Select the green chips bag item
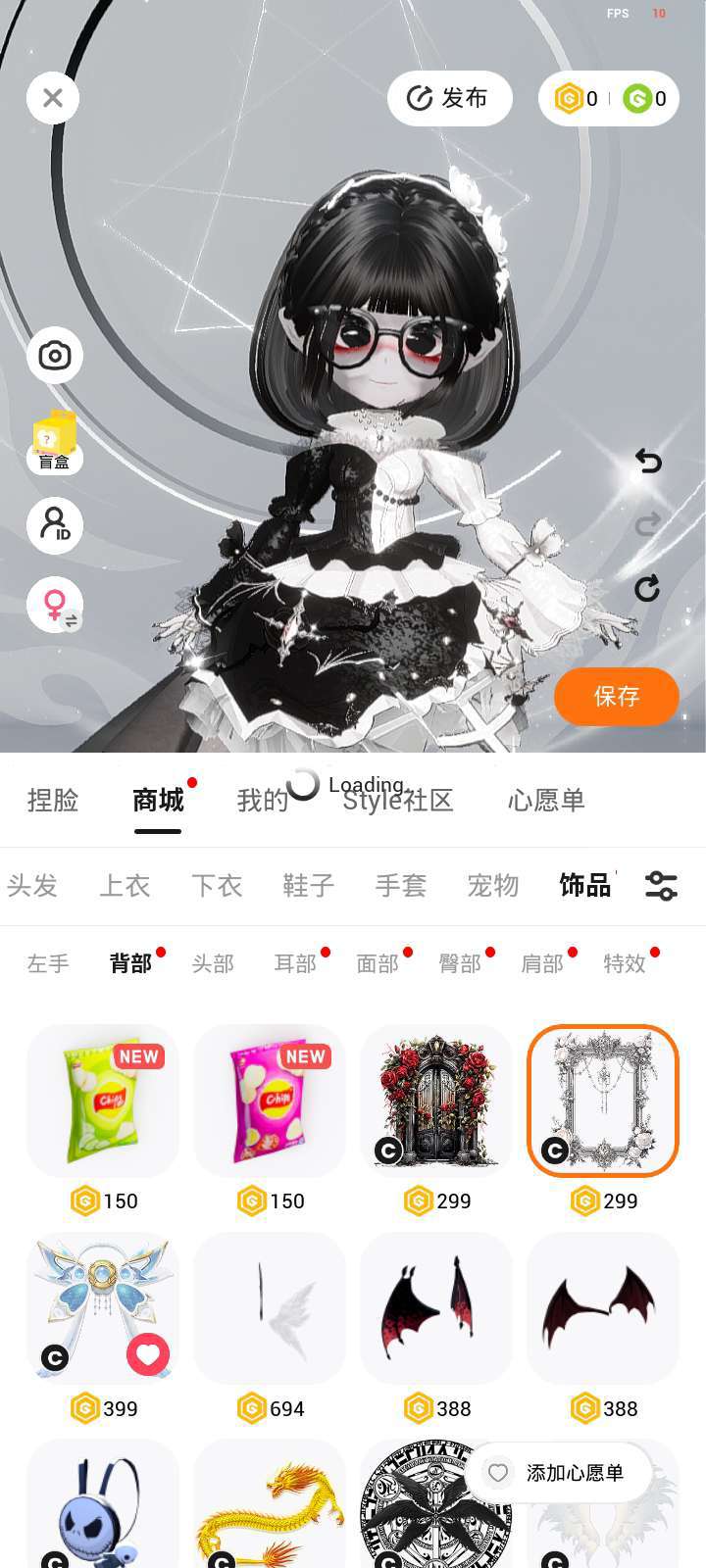Viewport: 706px width, 1568px height. pos(103,1102)
